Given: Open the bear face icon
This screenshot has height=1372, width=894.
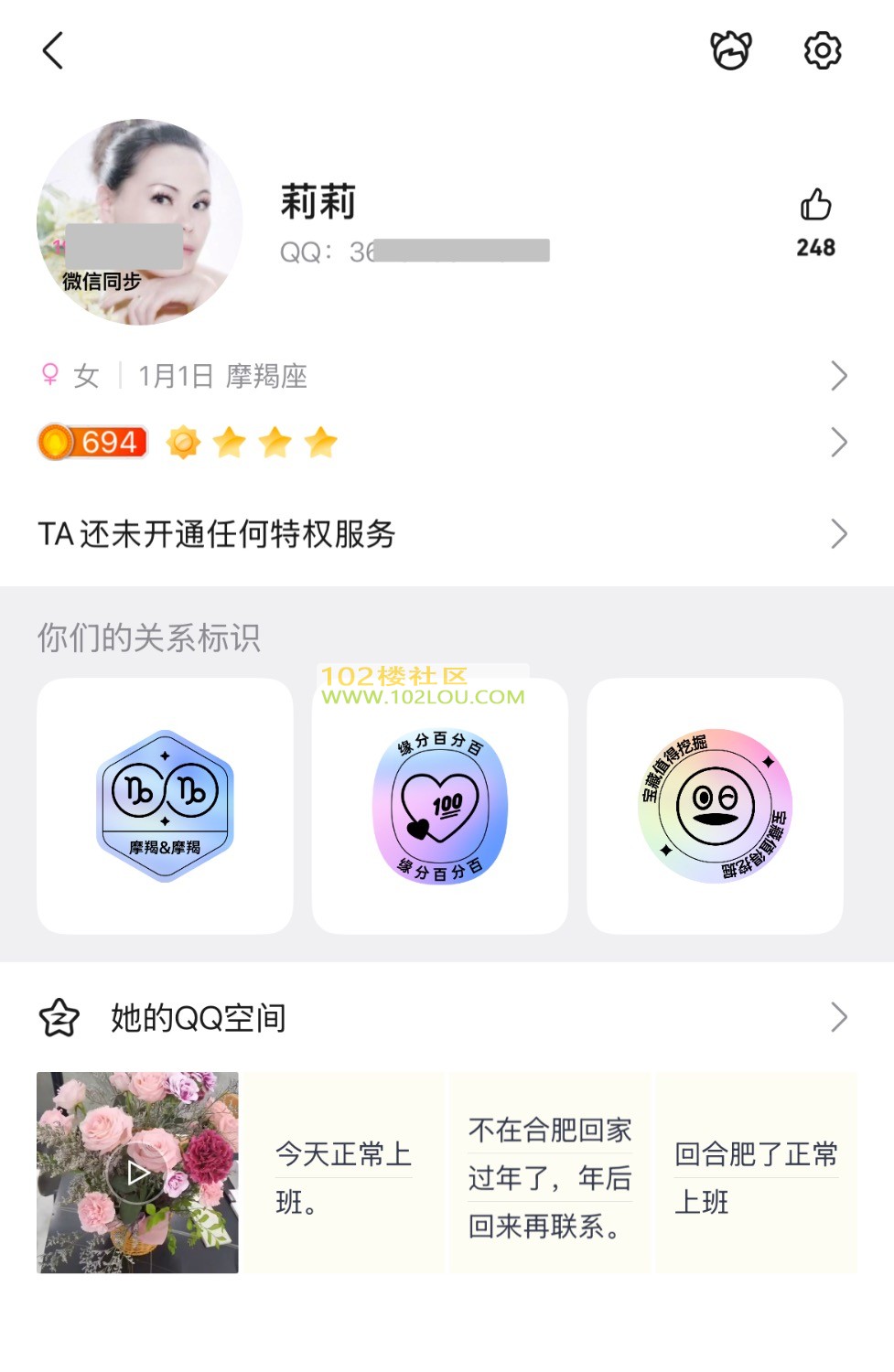Looking at the screenshot, I should click(x=731, y=50).
